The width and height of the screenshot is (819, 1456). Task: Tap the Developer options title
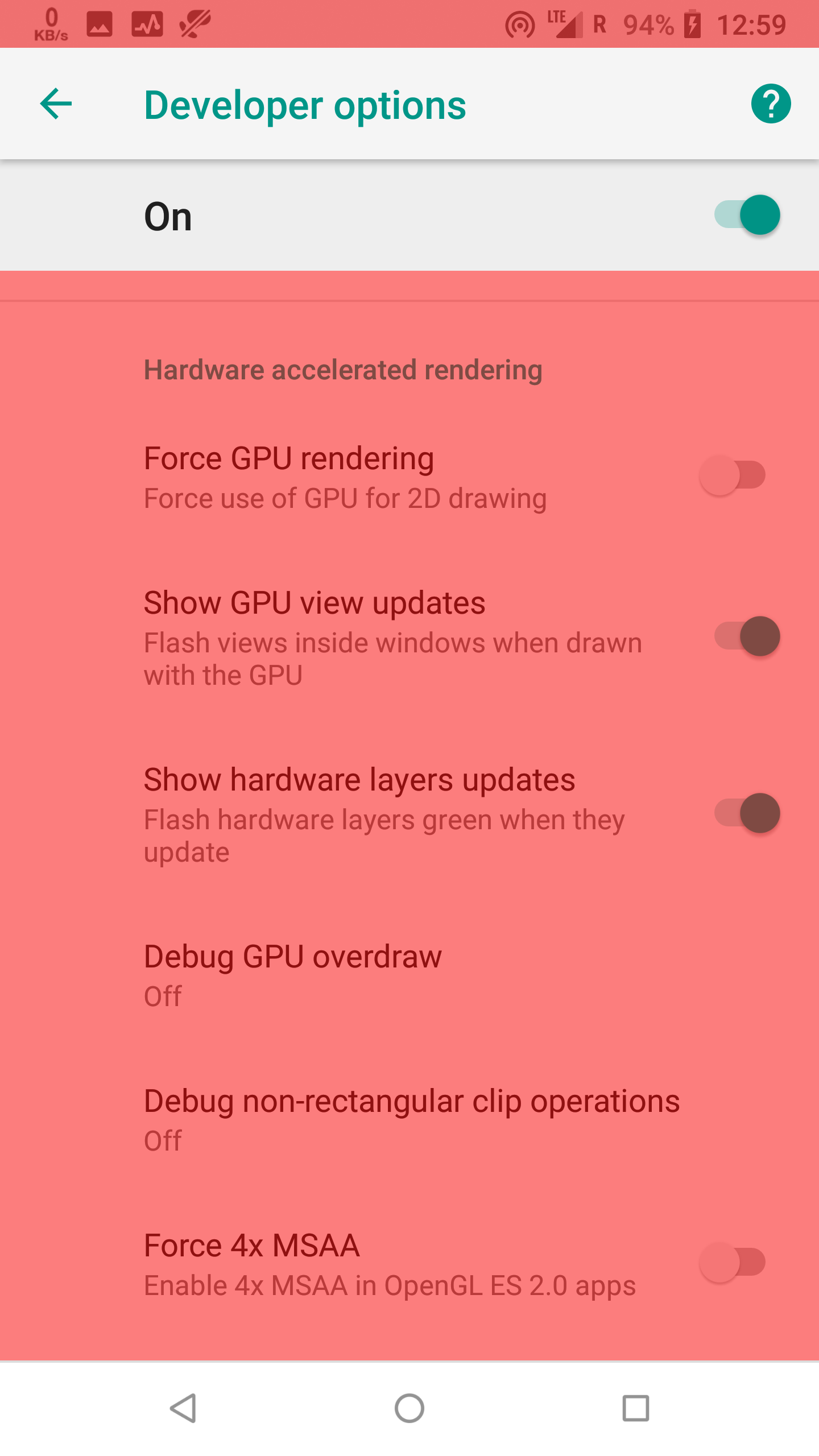tap(305, 104)
